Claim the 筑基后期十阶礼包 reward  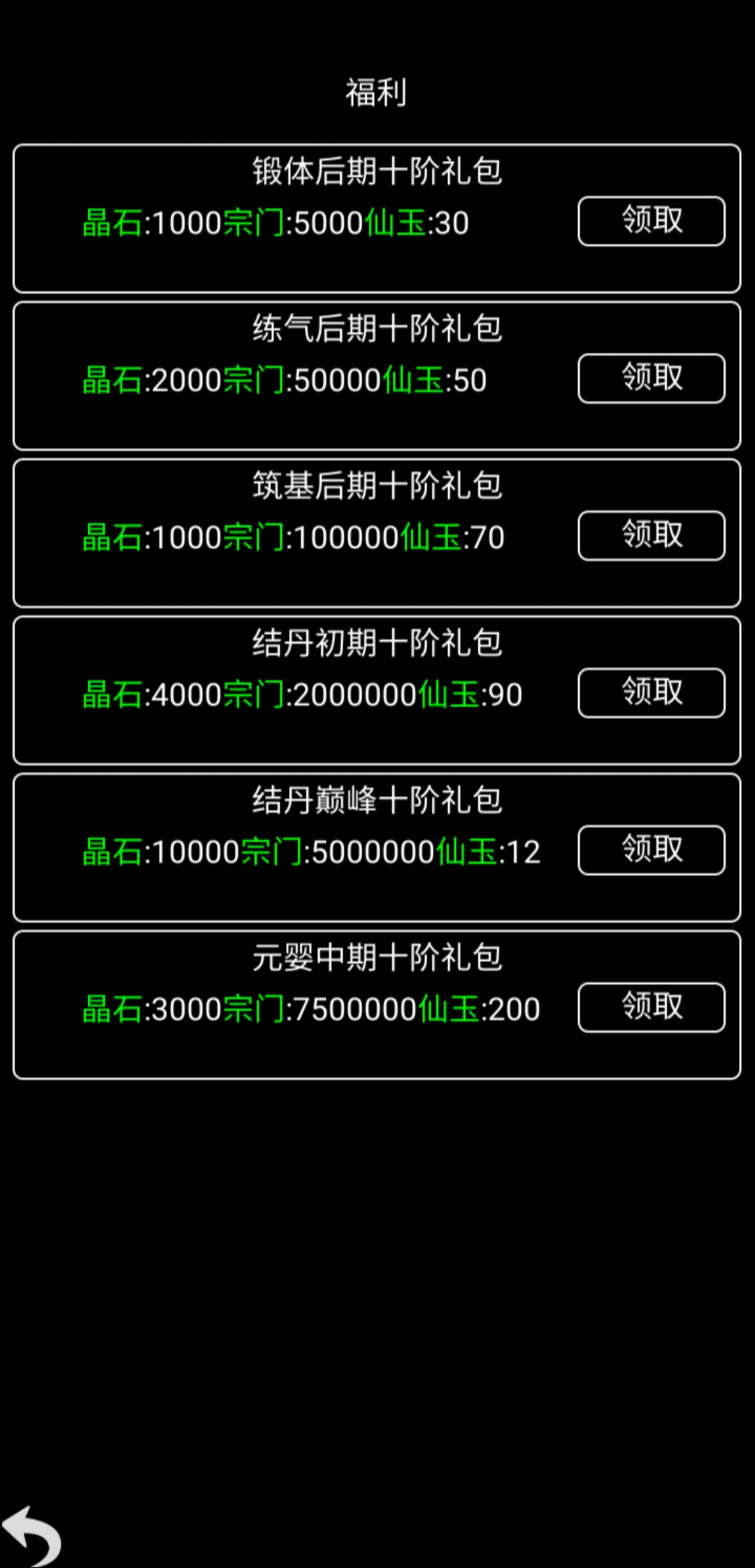[x=651, y=535]
